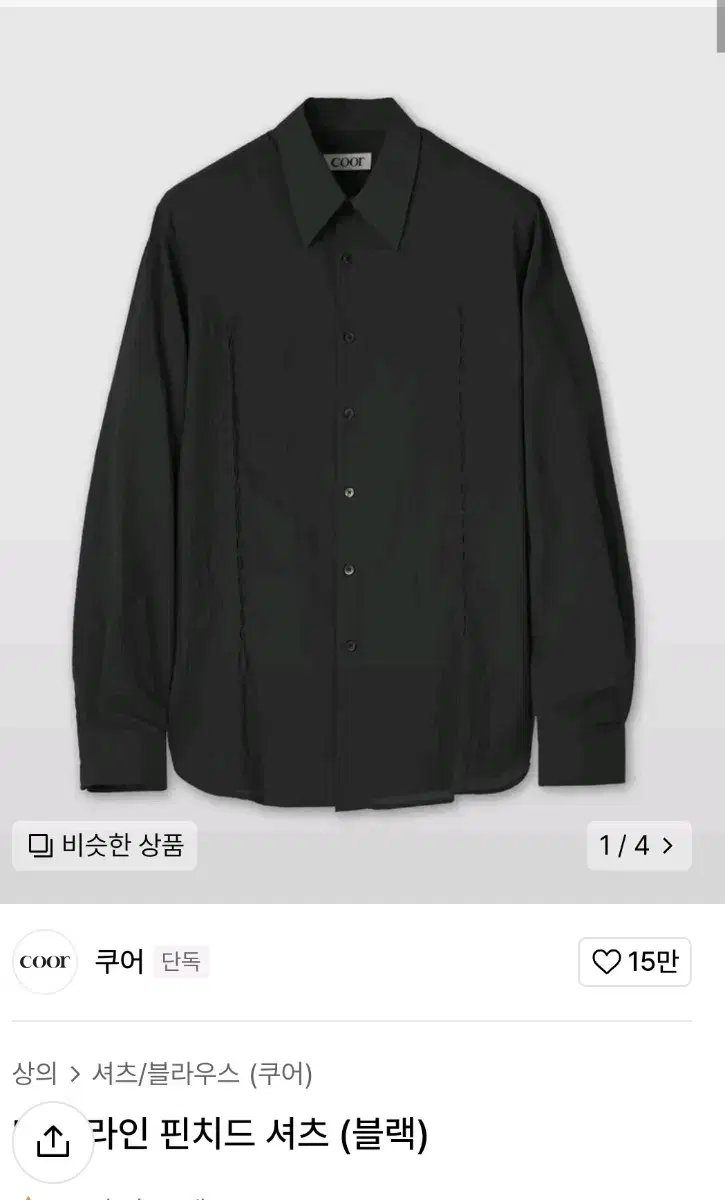Open the 셔츠/블라우스 (쿠어) category link
The height and width of the screenshot is (1200, 725).
(x=202, y=1074)
